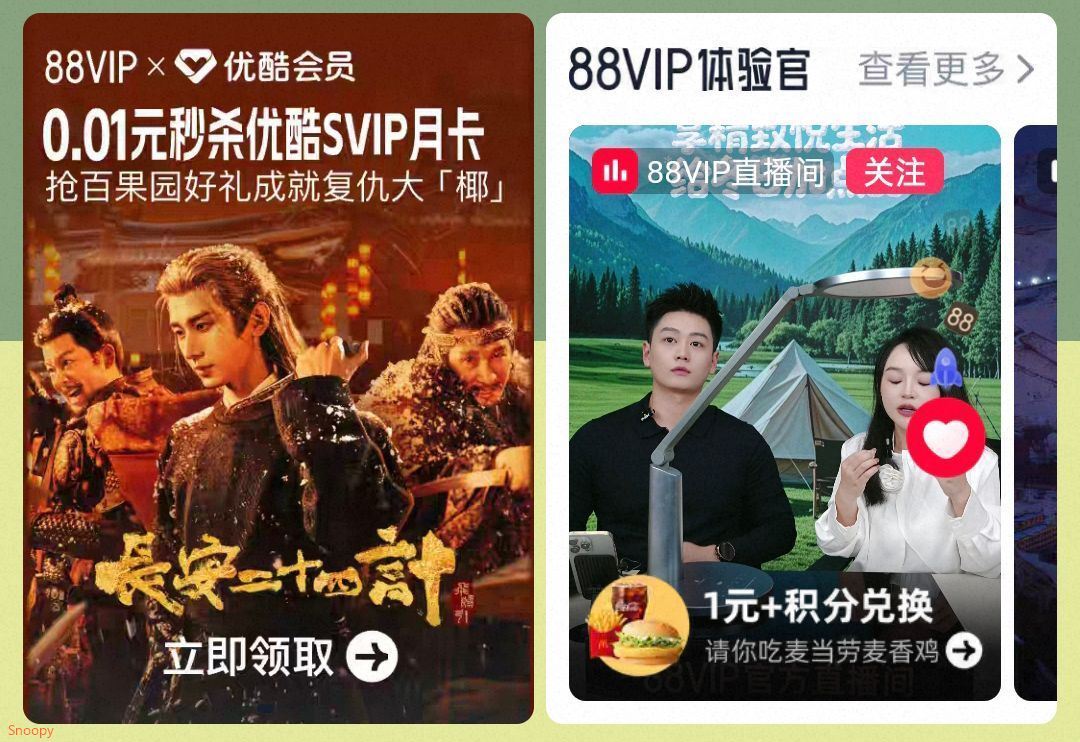Like the livestream with the heart icon
The image size is (1080, 742).
(x=945, y=440)
